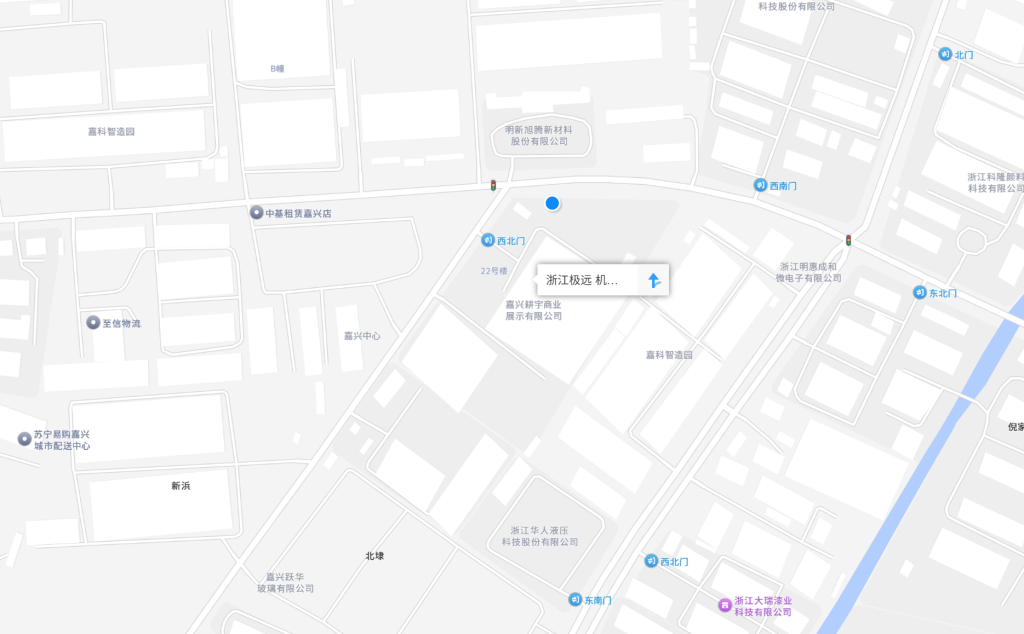Tap the 西南门 gate marker
Image resolution: width=1024 pixels, height=634 pixels.
[760, 185]
